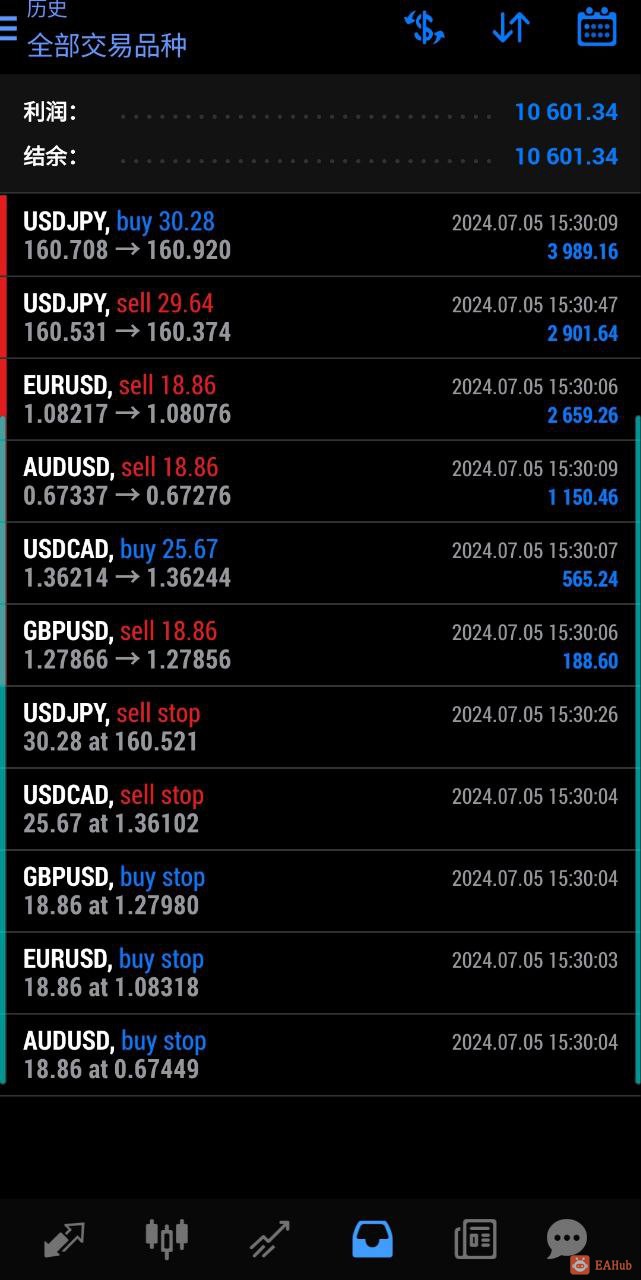The height and width of the screenshot is (1280, 641).
Task: Expand the GBPUSD sell 18.86 deal
Action: click(x=320, y=646)
